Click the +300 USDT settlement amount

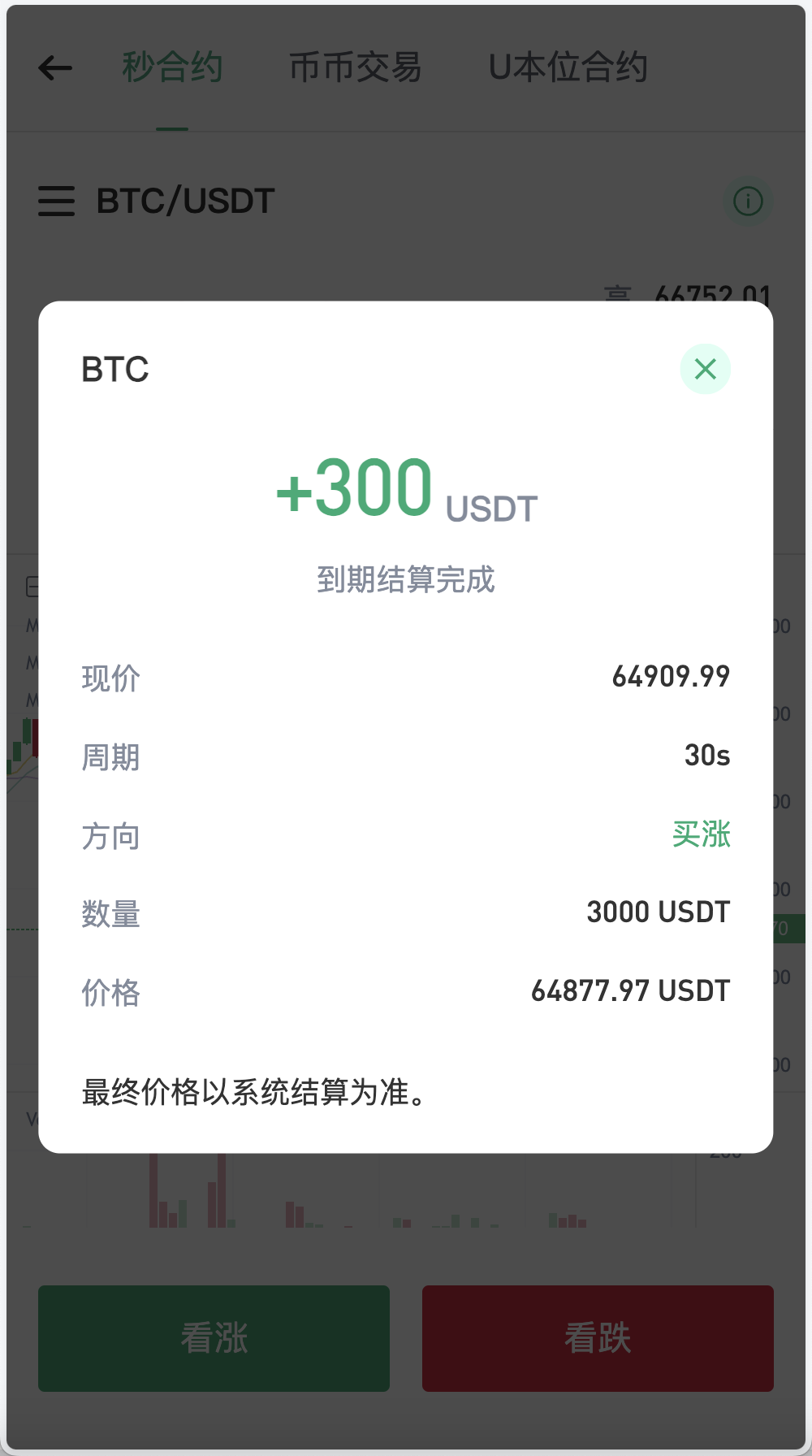point(406,487)
